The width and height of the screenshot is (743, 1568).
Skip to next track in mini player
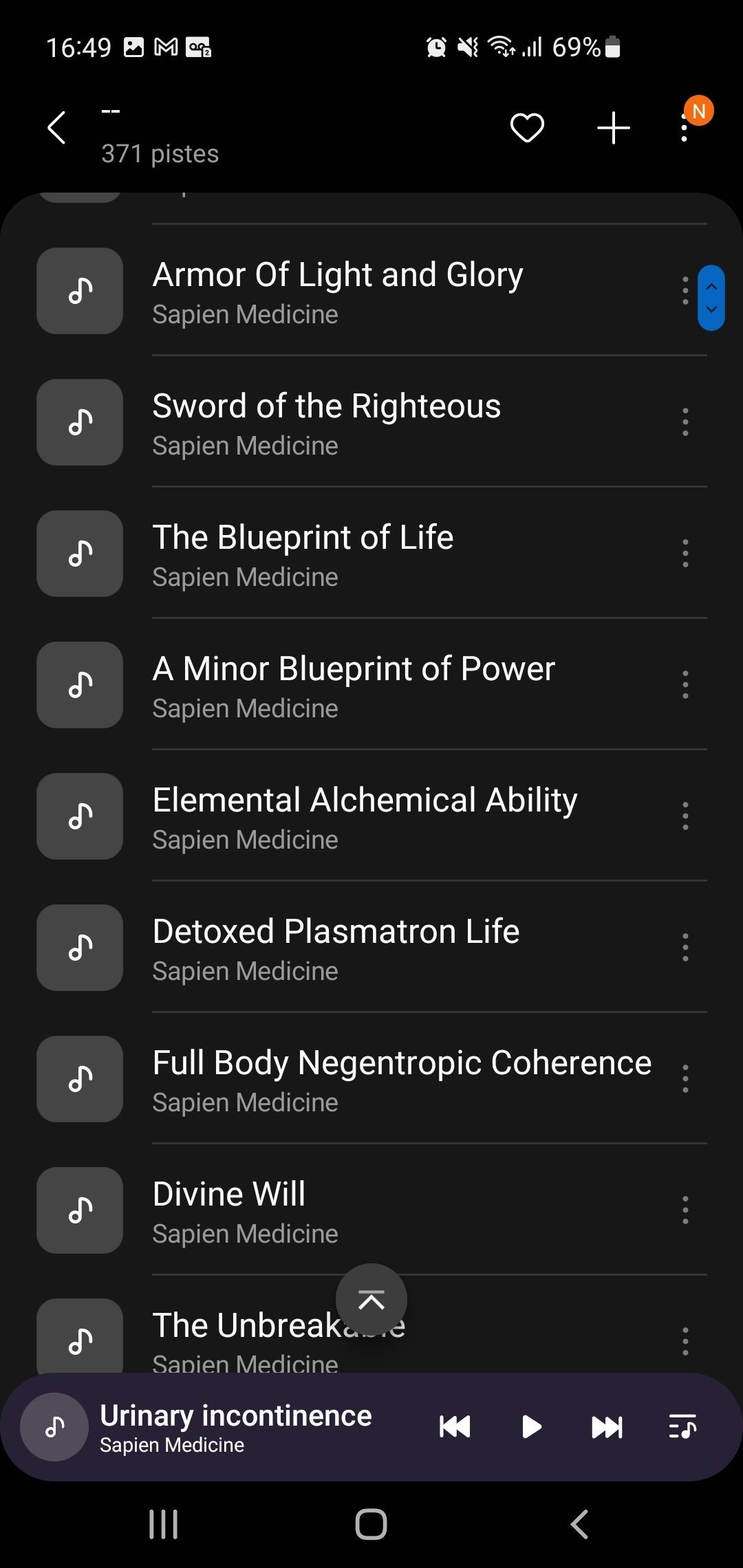click(x=607, y=1427)
